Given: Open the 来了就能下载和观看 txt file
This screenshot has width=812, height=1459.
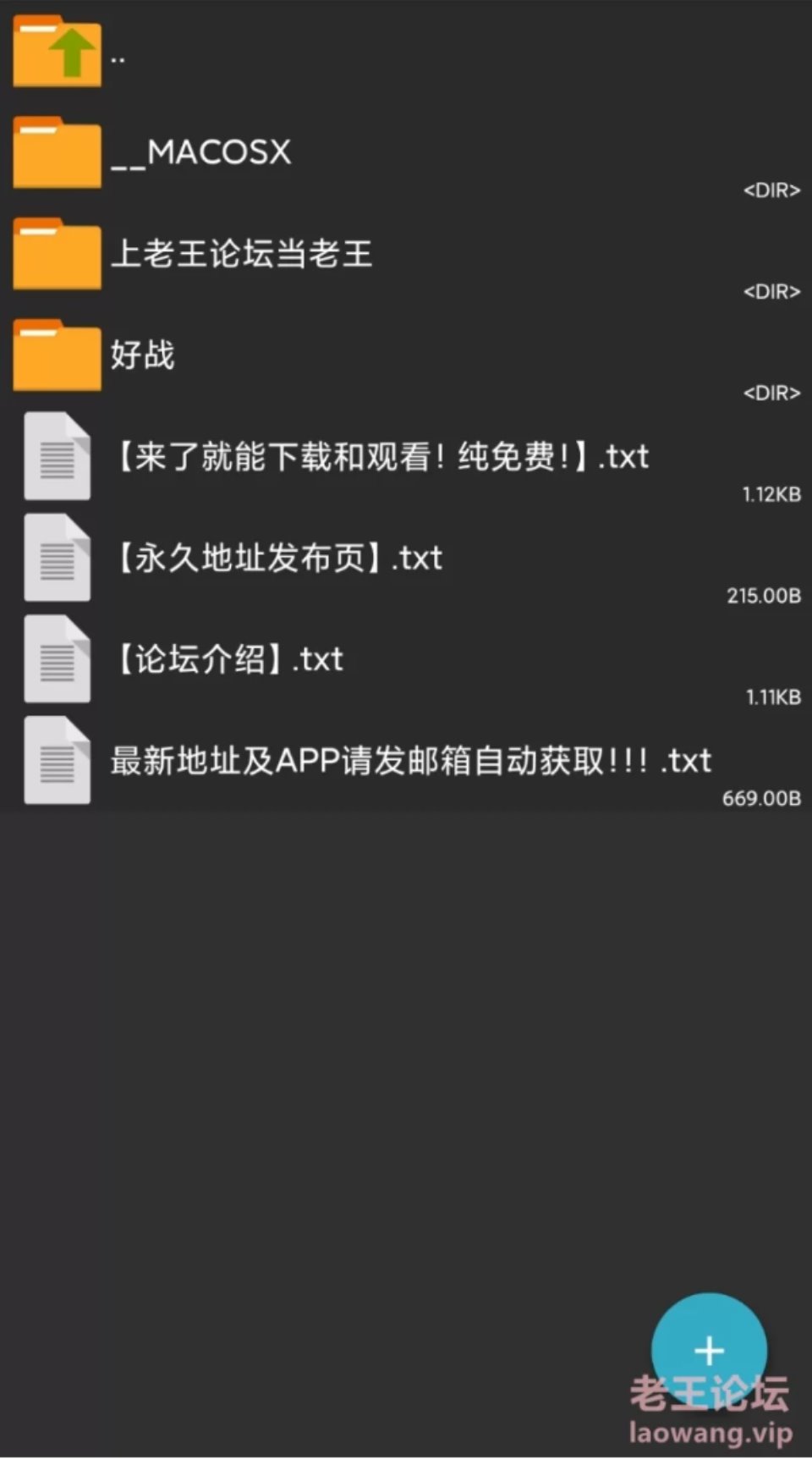Looking at the screenshot, I should click(x=406, y=457).
